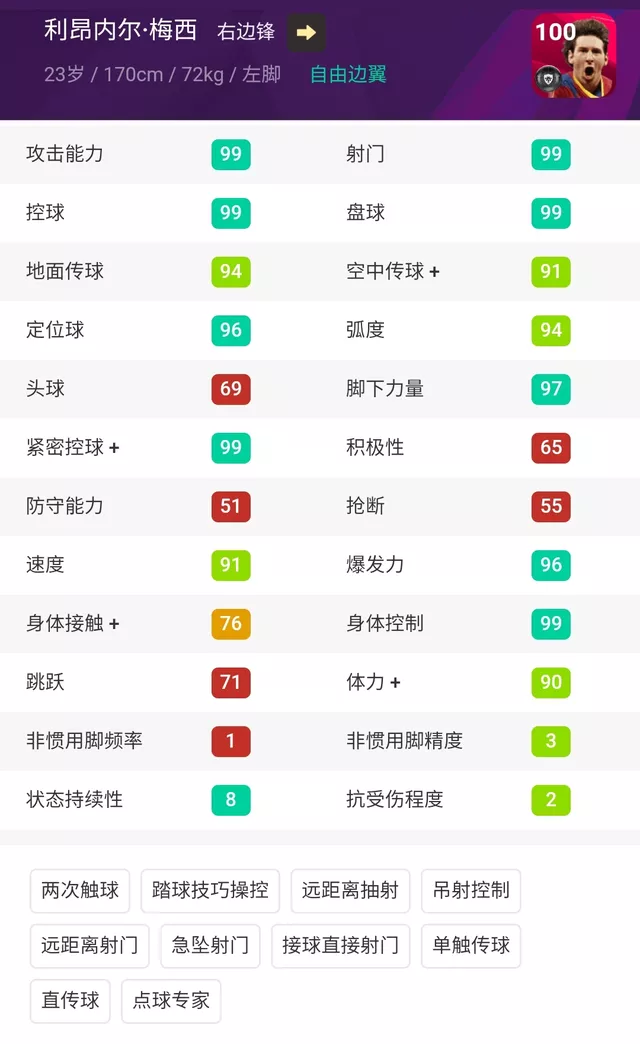Select the 两次触球 skill chip
Screen dimensions: 640x1044
tap(80, 890)
